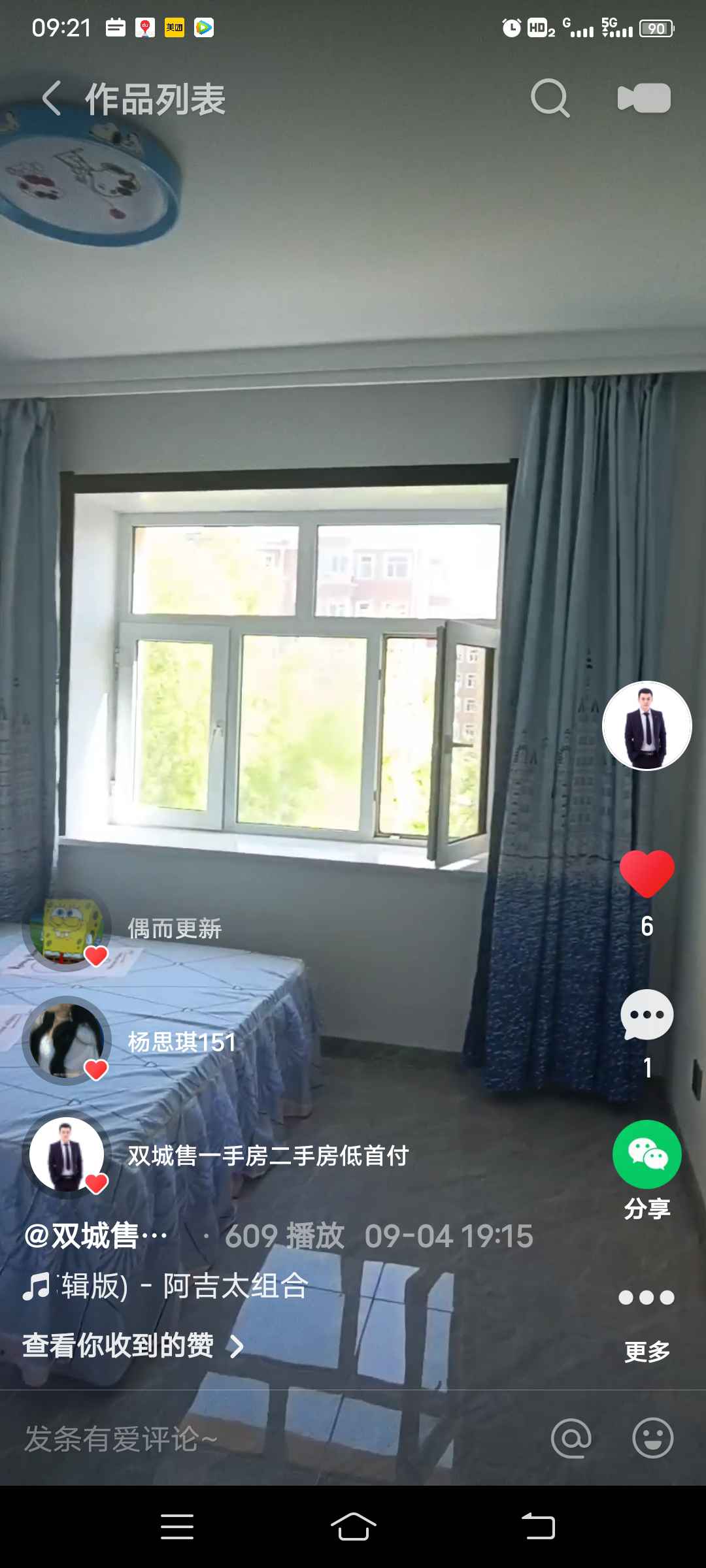Open the emoji smiley picker

[x=652, y=1438]
